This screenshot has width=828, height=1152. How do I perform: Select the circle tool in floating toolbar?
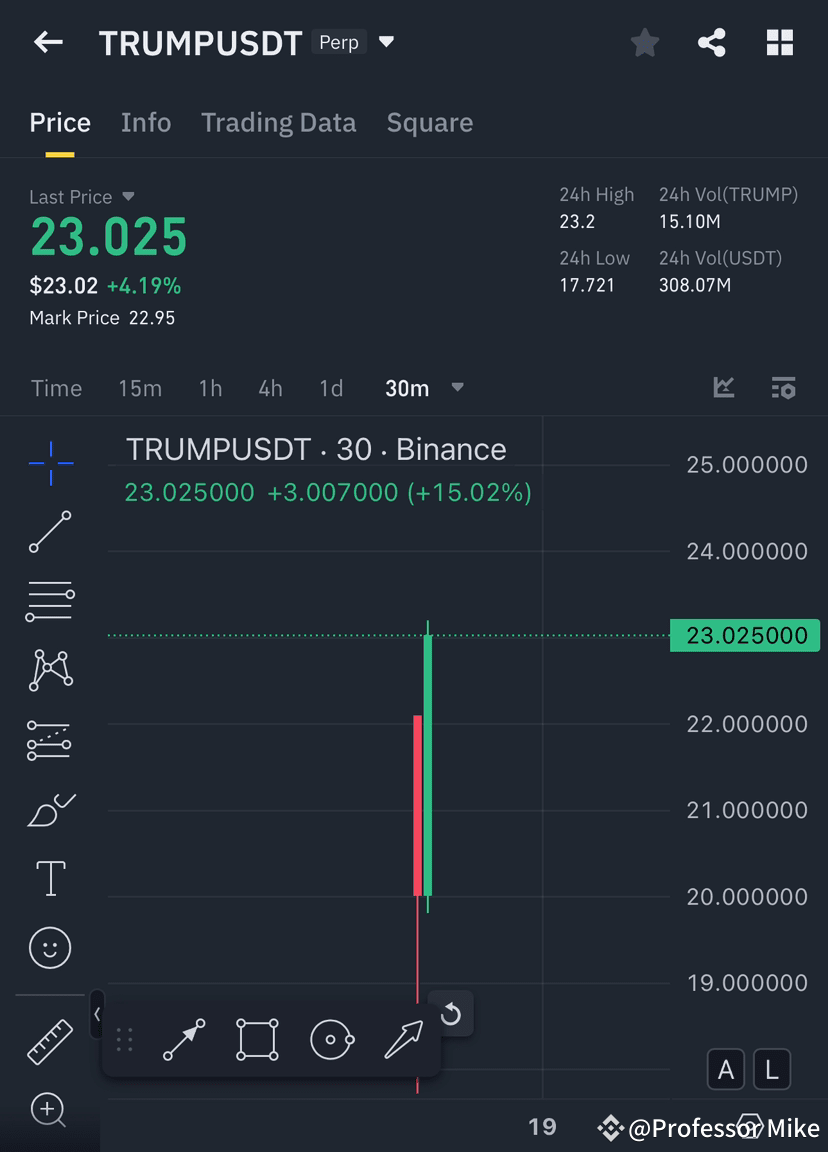click(331, 1038)
